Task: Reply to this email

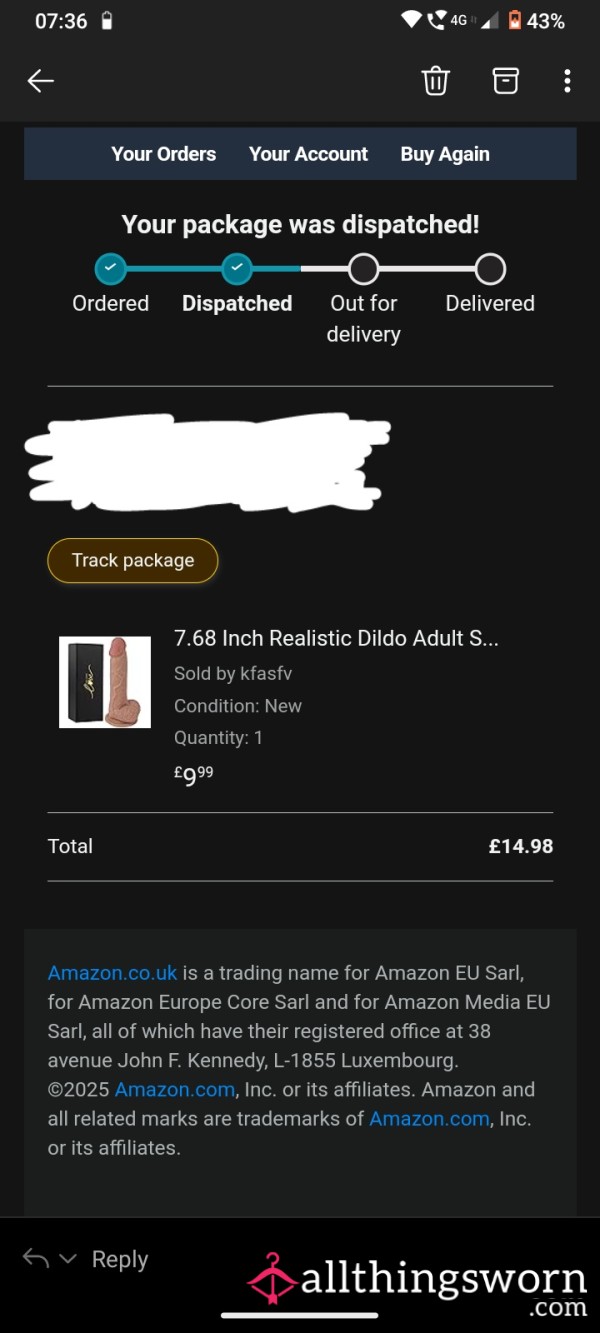Action: [120, 1260]
